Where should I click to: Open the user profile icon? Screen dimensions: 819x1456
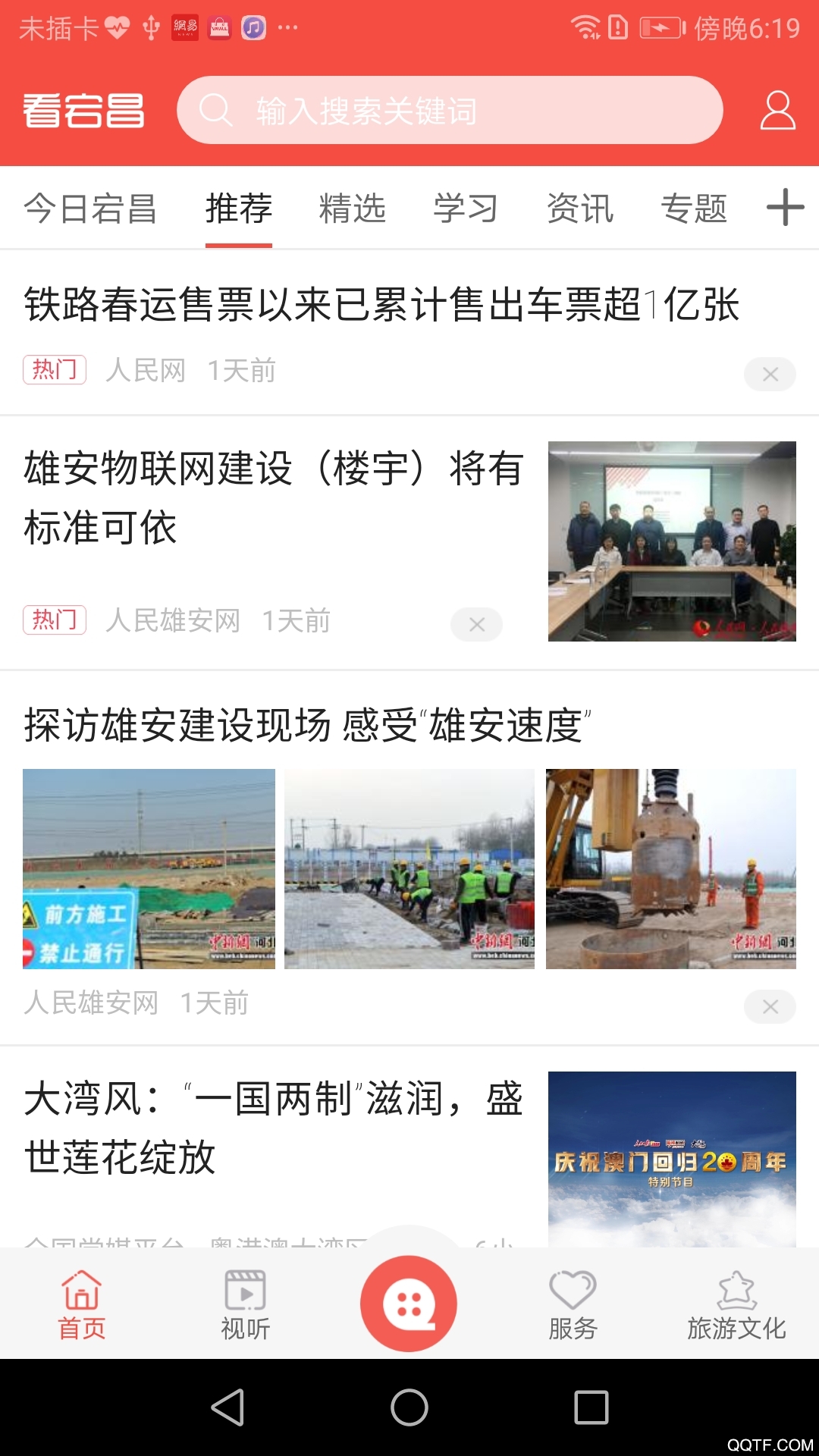[777, 111]
